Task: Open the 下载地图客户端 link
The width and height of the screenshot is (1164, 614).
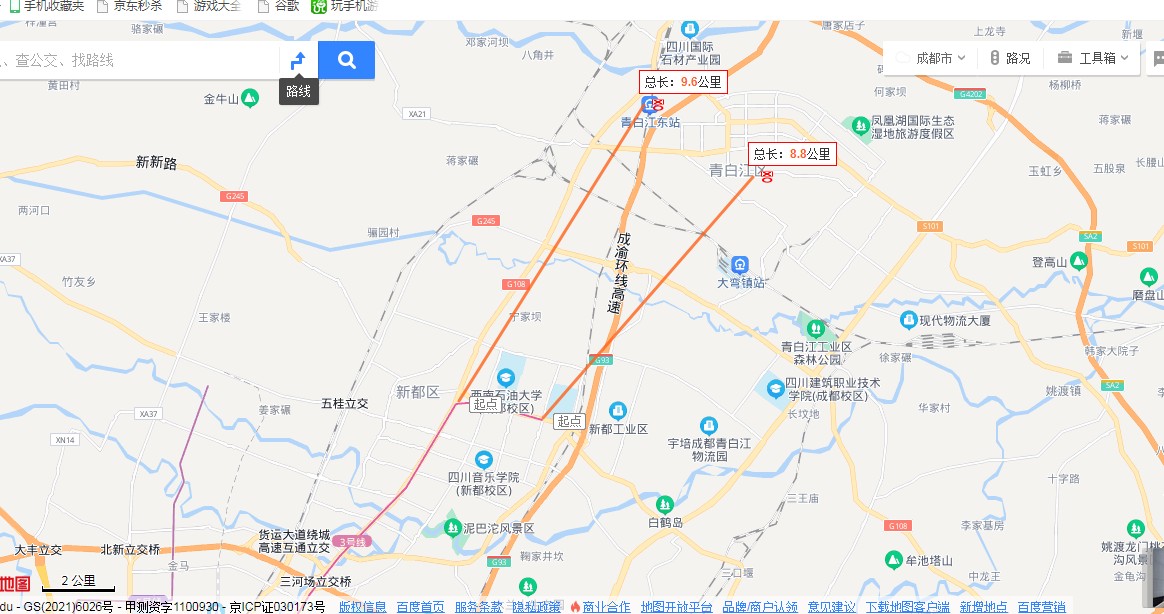Action: point(907,606)
